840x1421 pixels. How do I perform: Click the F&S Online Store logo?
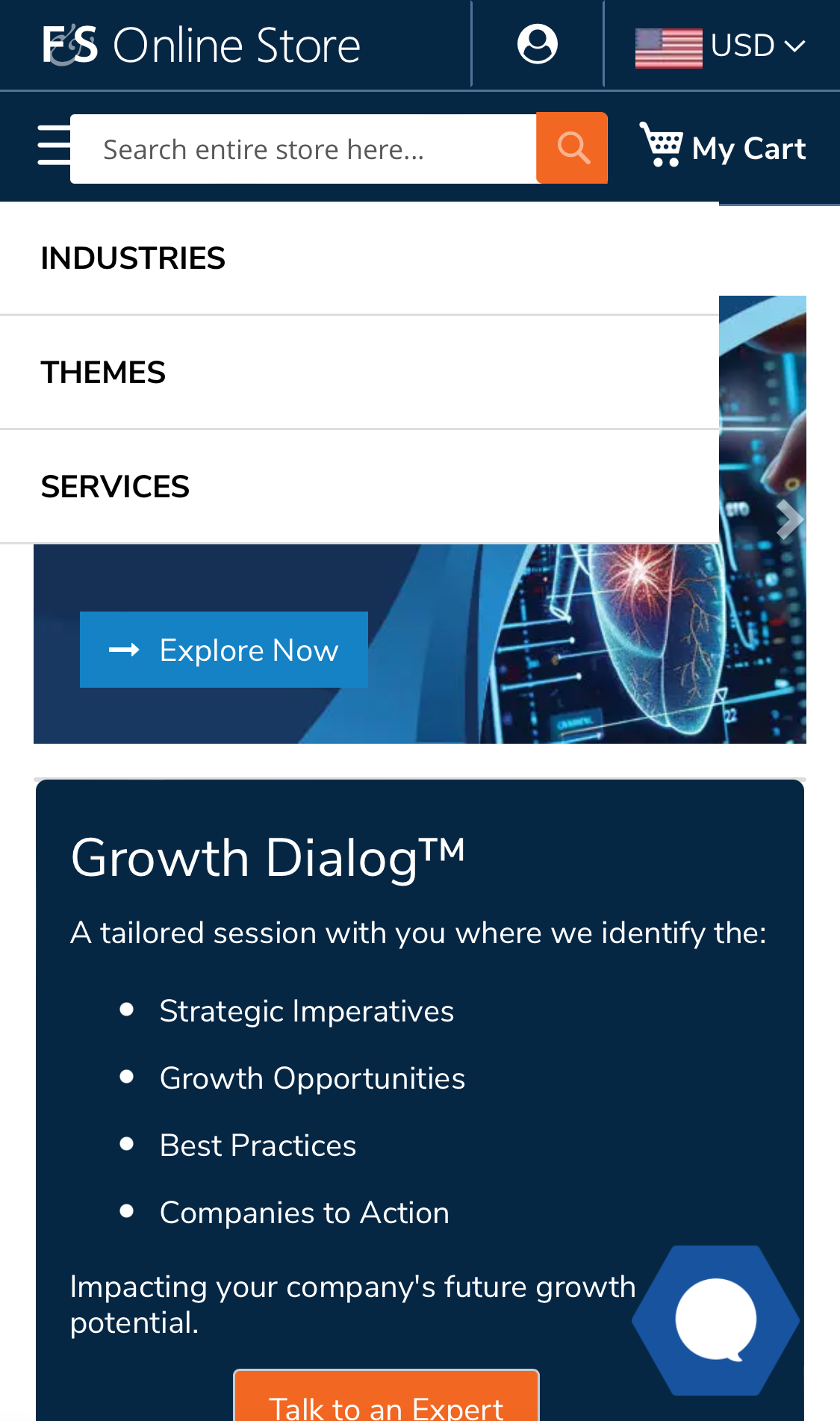[x=200, y=45]
